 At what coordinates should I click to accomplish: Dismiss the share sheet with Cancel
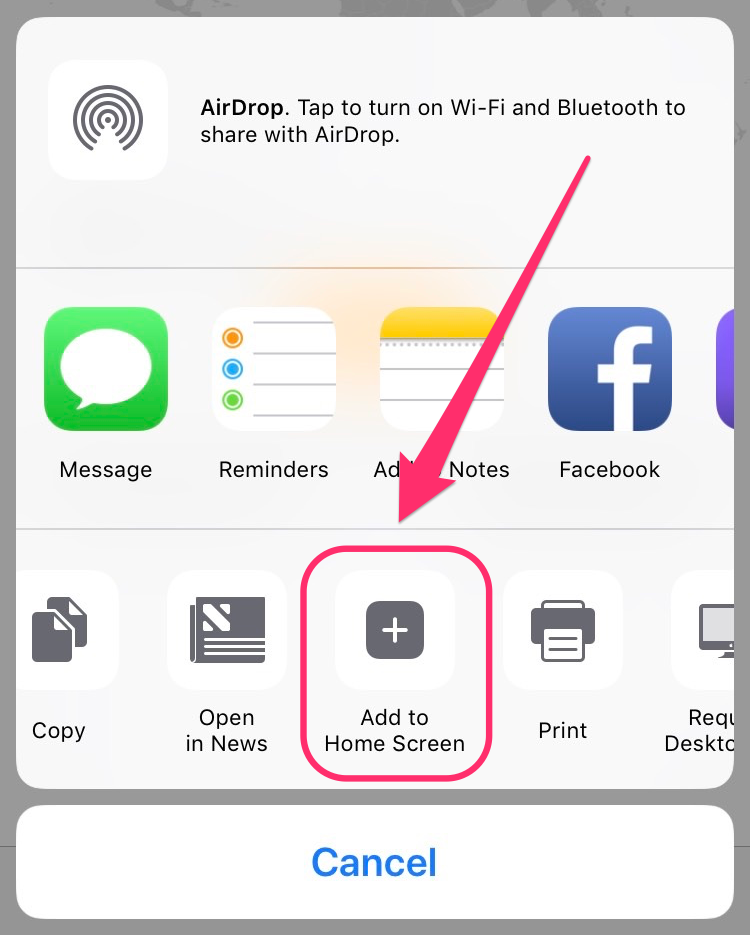(375, 862)
